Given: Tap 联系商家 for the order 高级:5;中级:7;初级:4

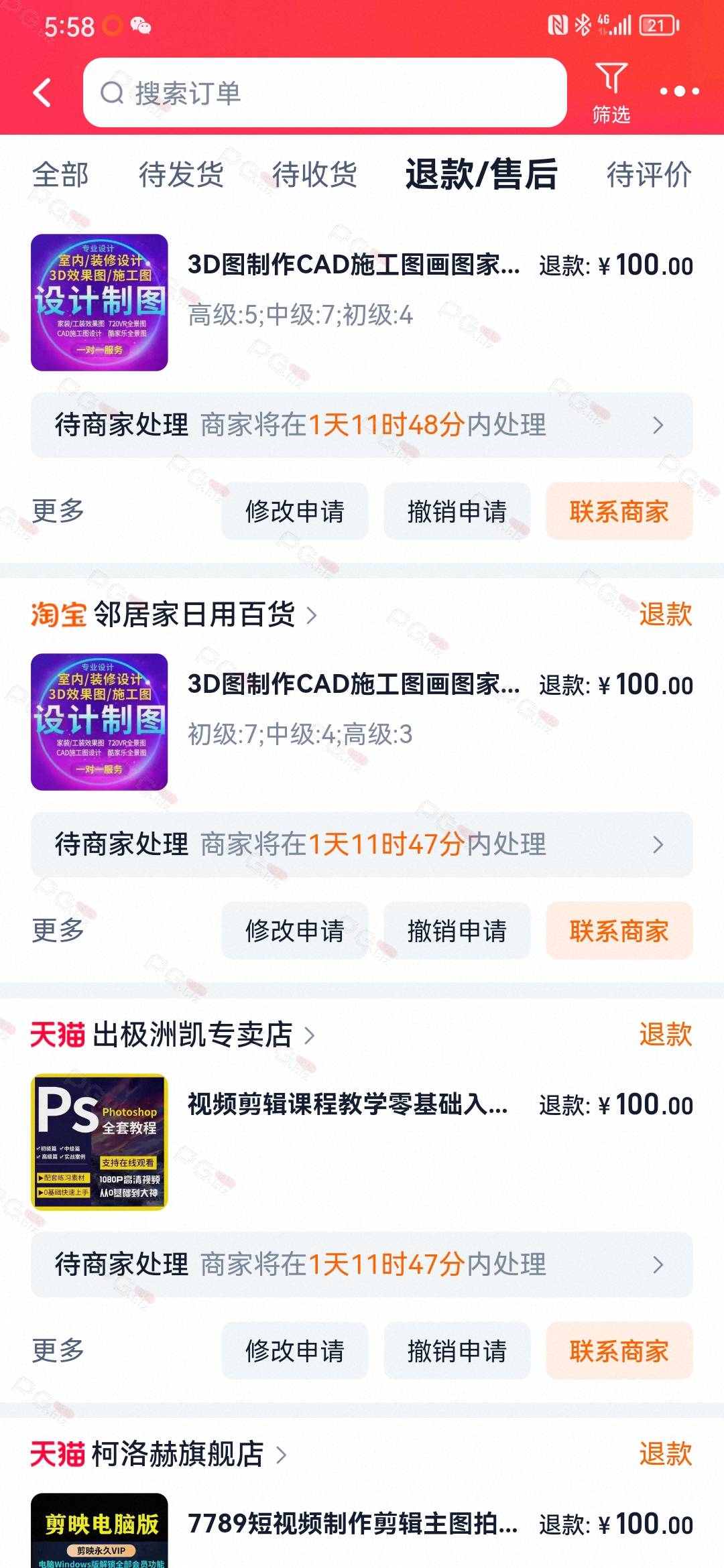Looking at the screenshot, I should (619, 511).
